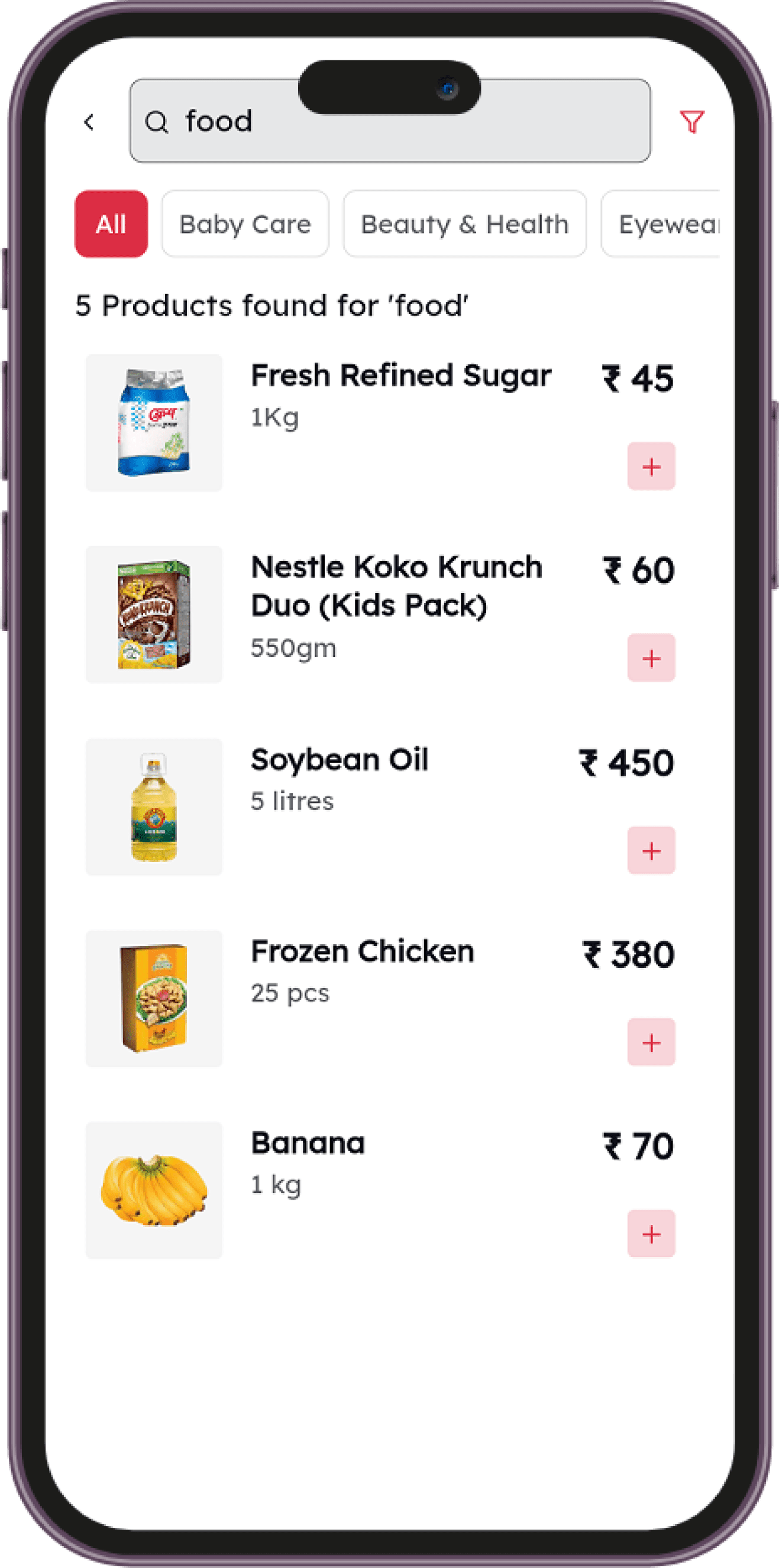Viewport: 779px width, 1568px height.
Task: Add Banana to cart
Action: [x=651, y=1234]
